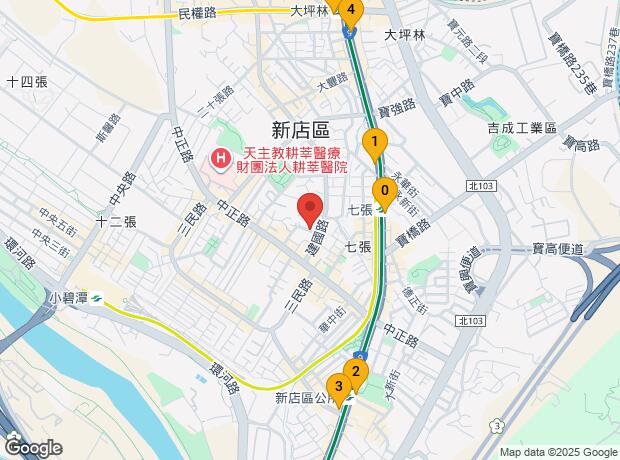Open the hospital H place icon
620x460 pixels.
click(218, 158)
